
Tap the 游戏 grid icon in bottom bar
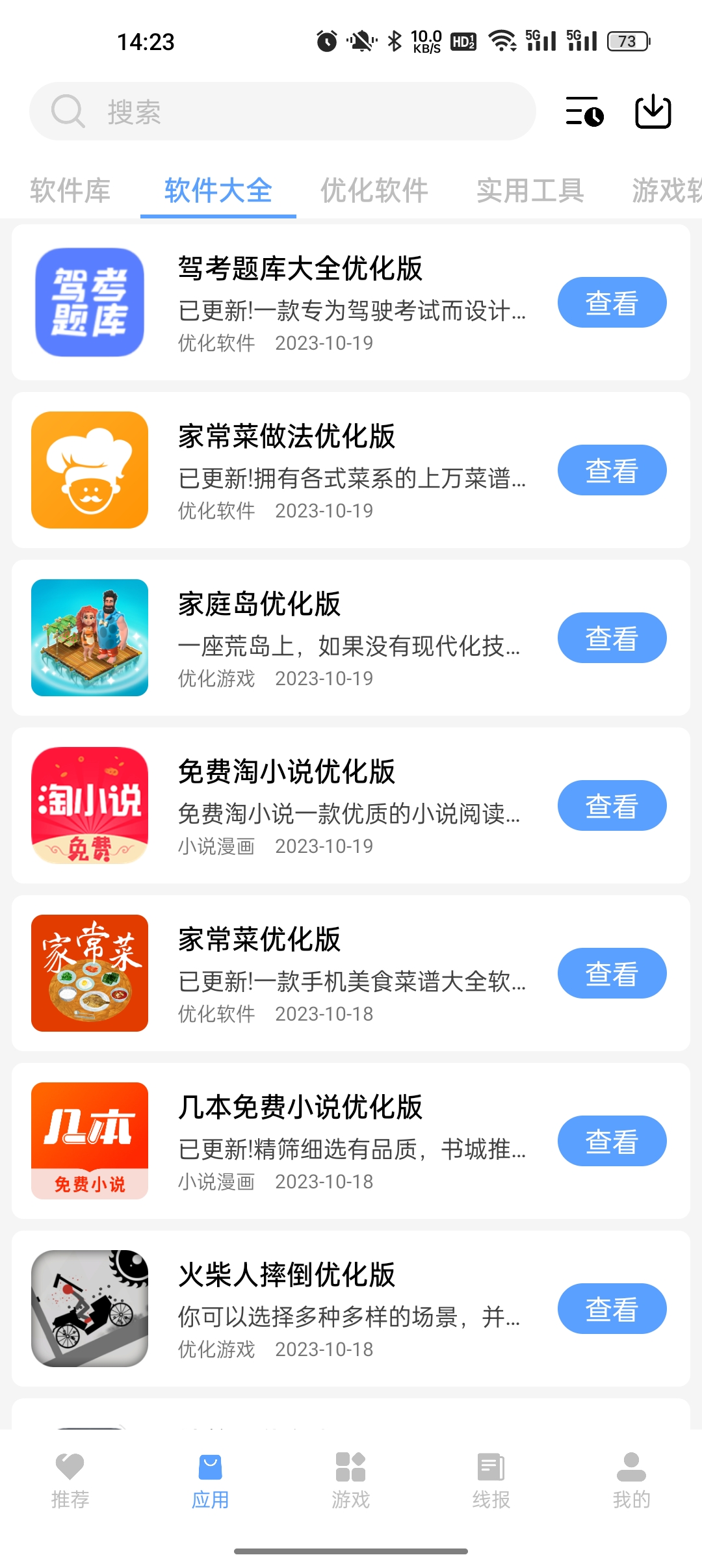pyautogui.click(x=350, y=1467)
